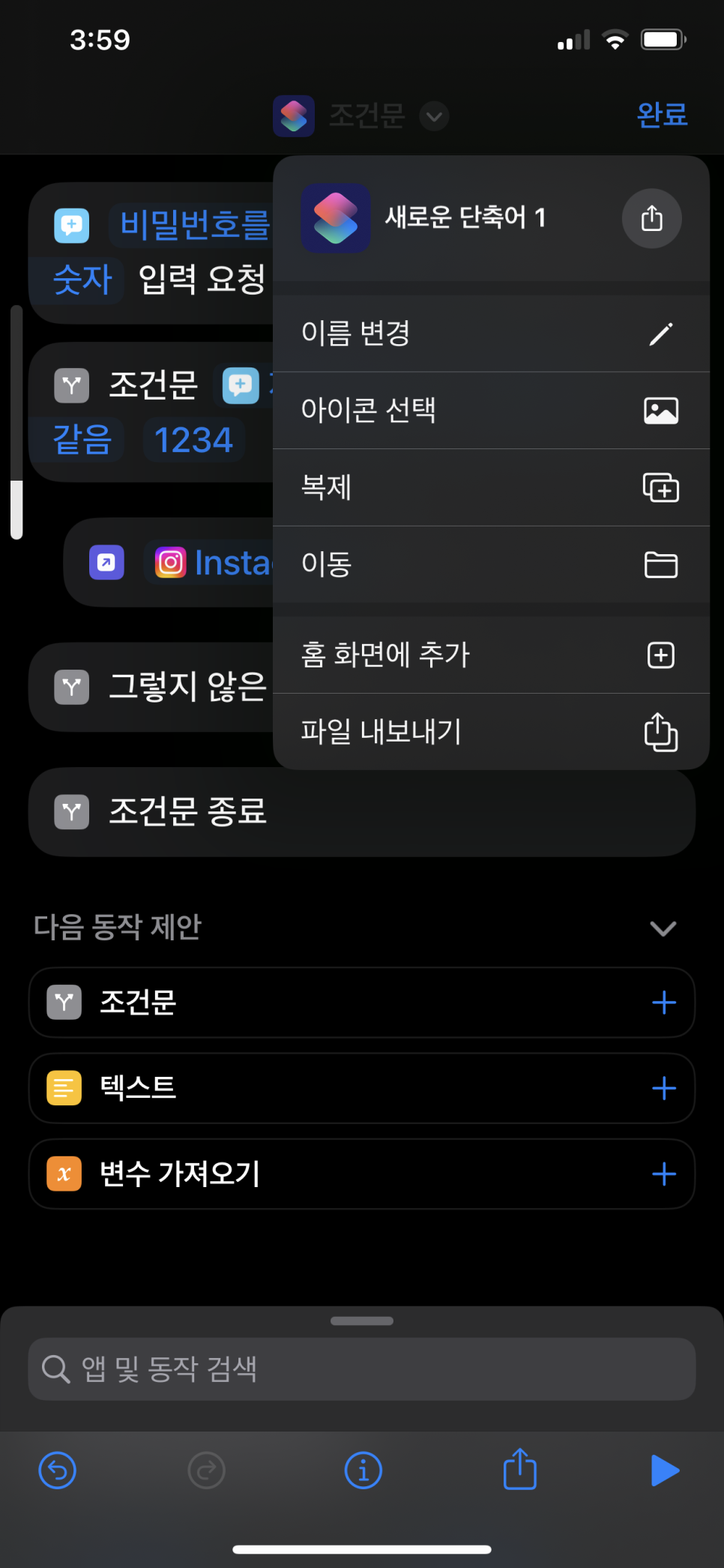Tap the share icon beside 새로운 단축어 1
The image size is (724, 1568).
[x=651, y=218]
